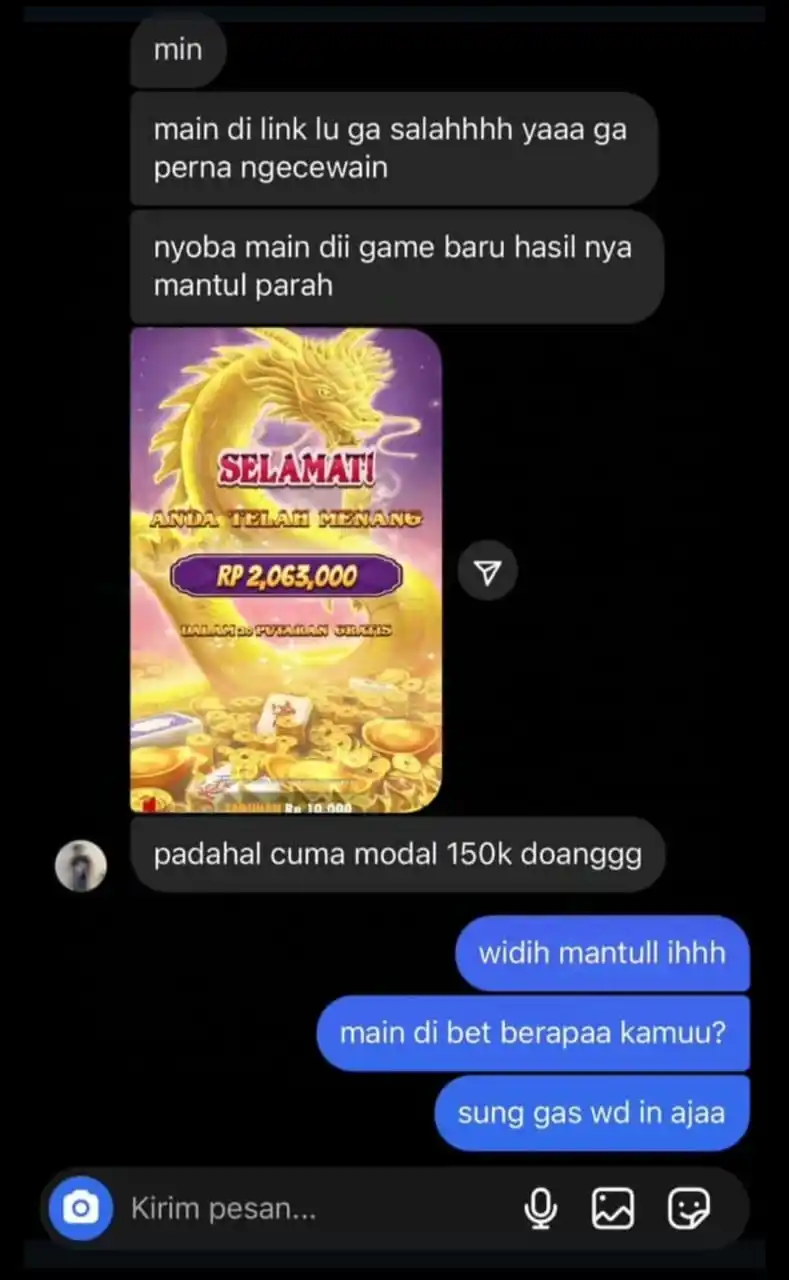
Task: View the sender's profile picture
Action: pyautogui.click(x=81, y=865)
